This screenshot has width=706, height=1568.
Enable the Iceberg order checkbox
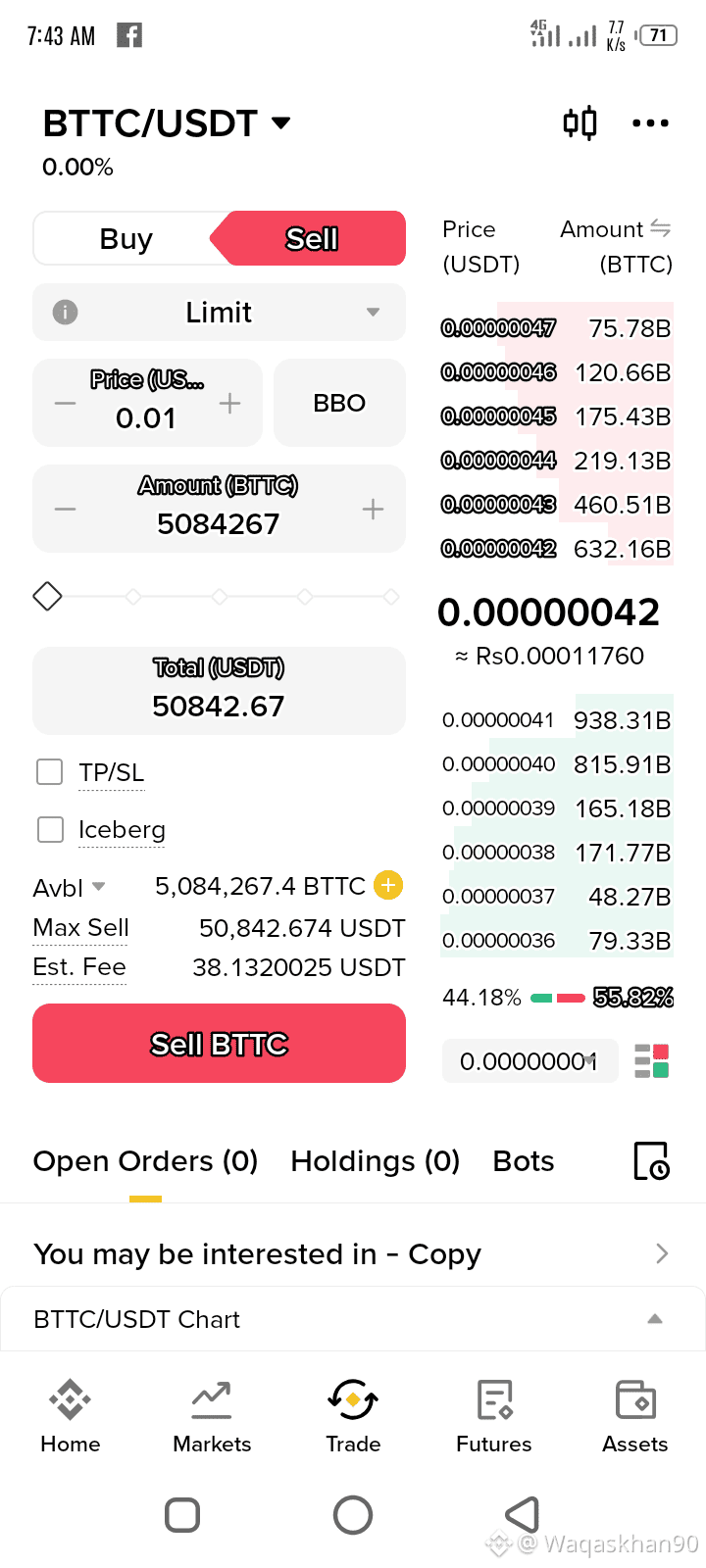point(49,829)
